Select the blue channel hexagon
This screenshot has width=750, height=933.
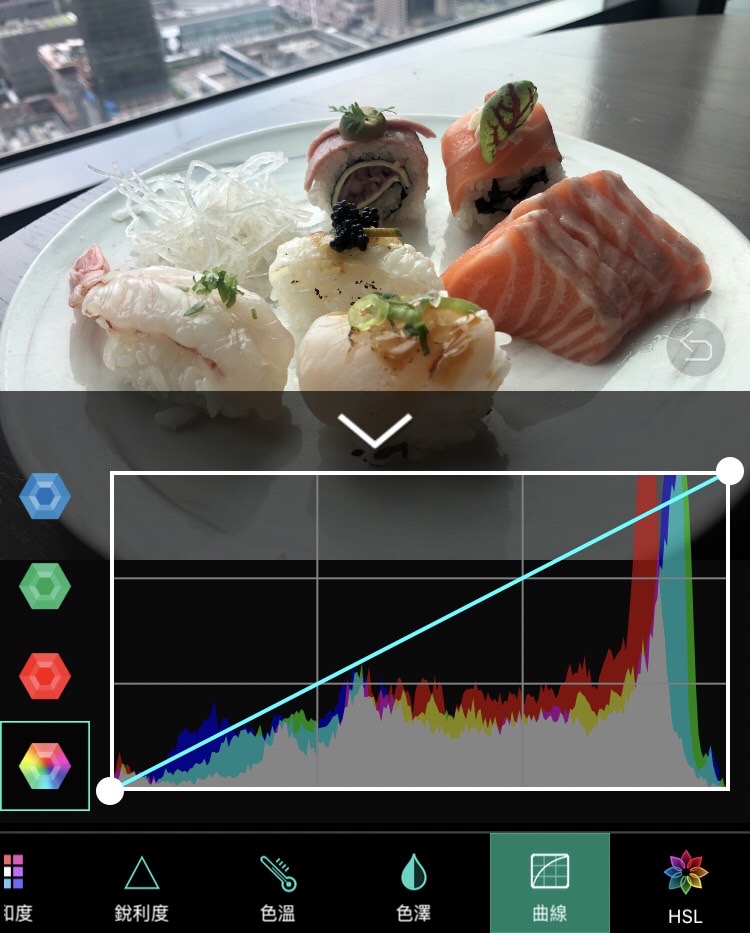tap(45, 495)
